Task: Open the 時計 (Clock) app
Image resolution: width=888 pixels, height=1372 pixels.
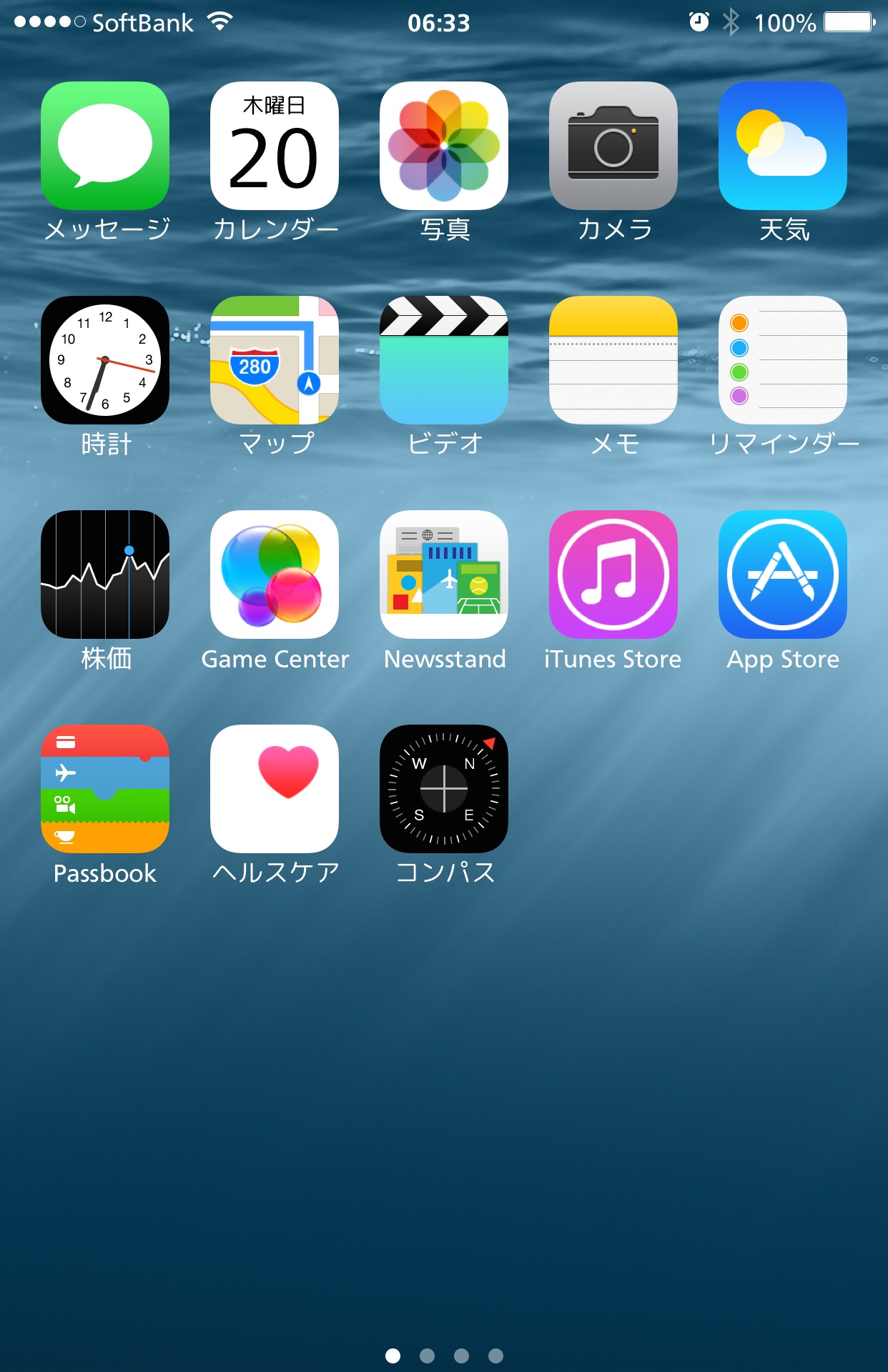Action: click(105, 360)
